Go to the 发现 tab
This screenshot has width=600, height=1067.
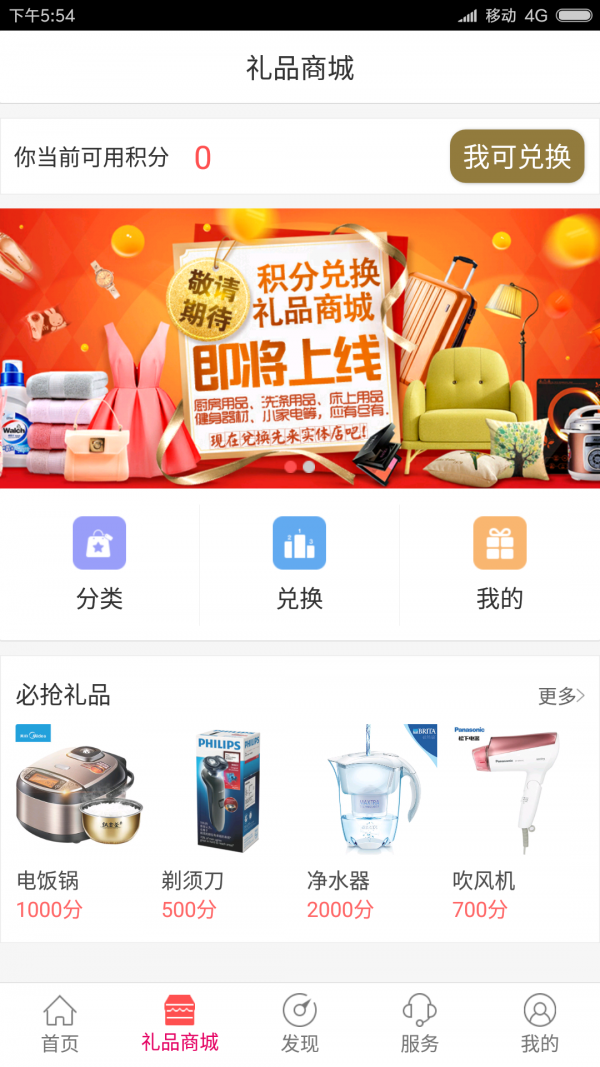tap(300, 1024)
